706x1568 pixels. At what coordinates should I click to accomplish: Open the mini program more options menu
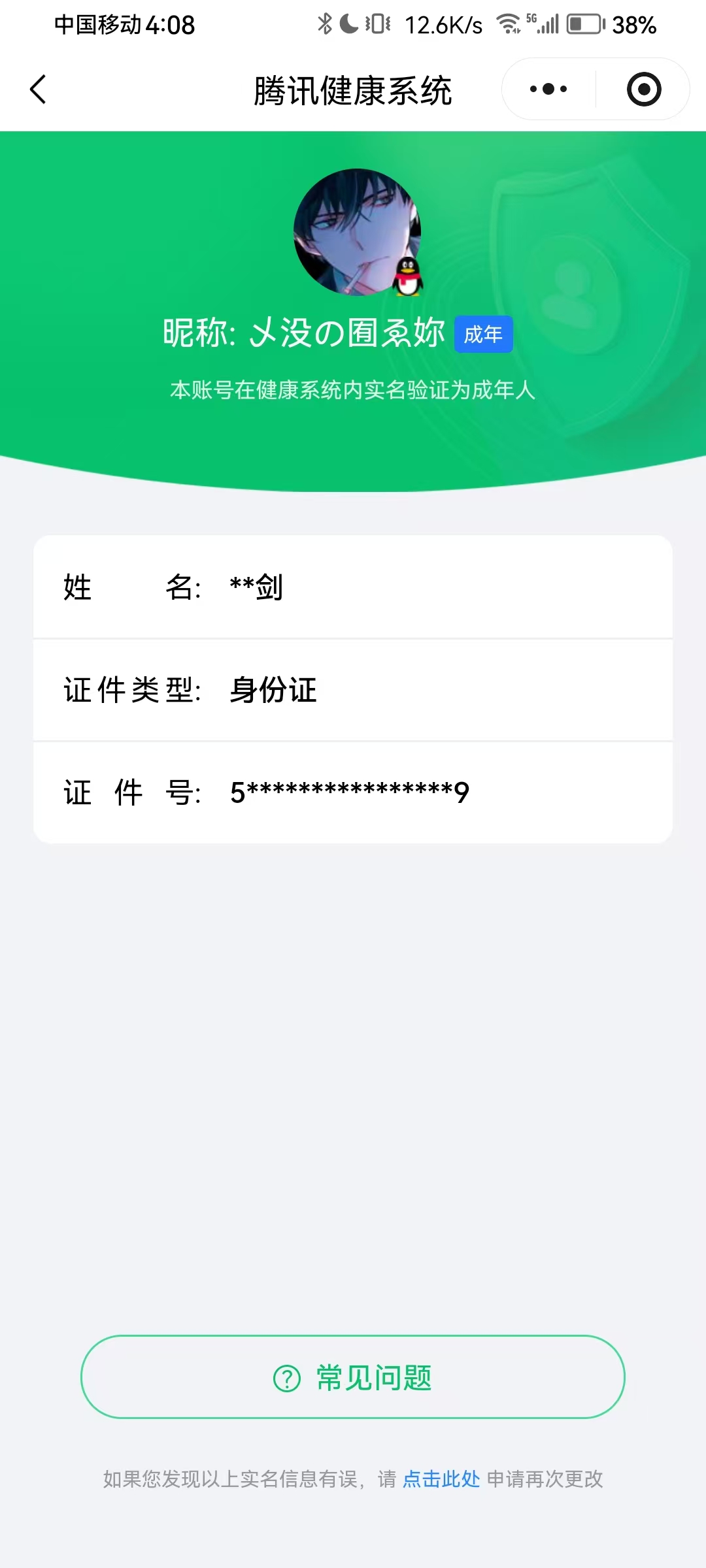pyautogui.click(x=548, y=90)
